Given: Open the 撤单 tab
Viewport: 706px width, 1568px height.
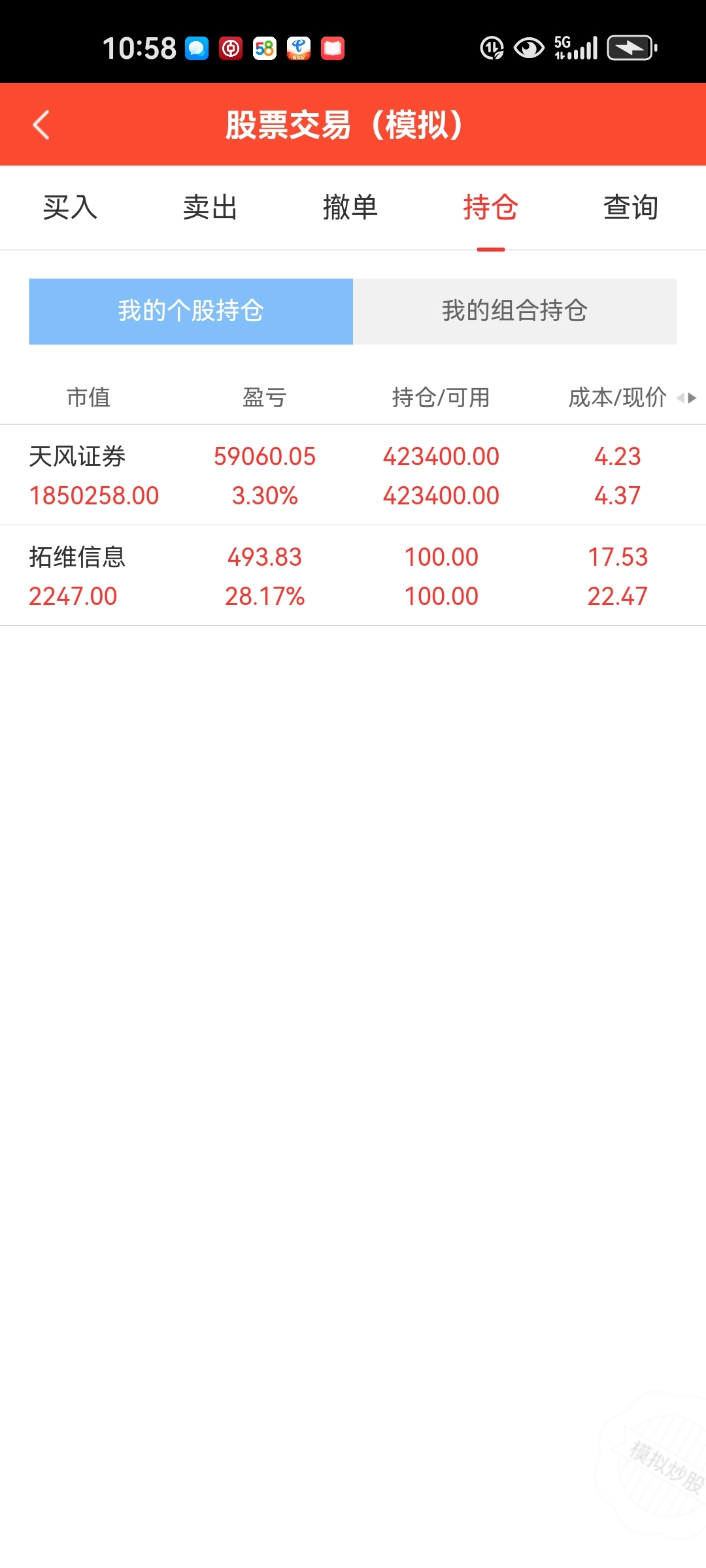Looking at the screenshot, I should tap(350, 208).
